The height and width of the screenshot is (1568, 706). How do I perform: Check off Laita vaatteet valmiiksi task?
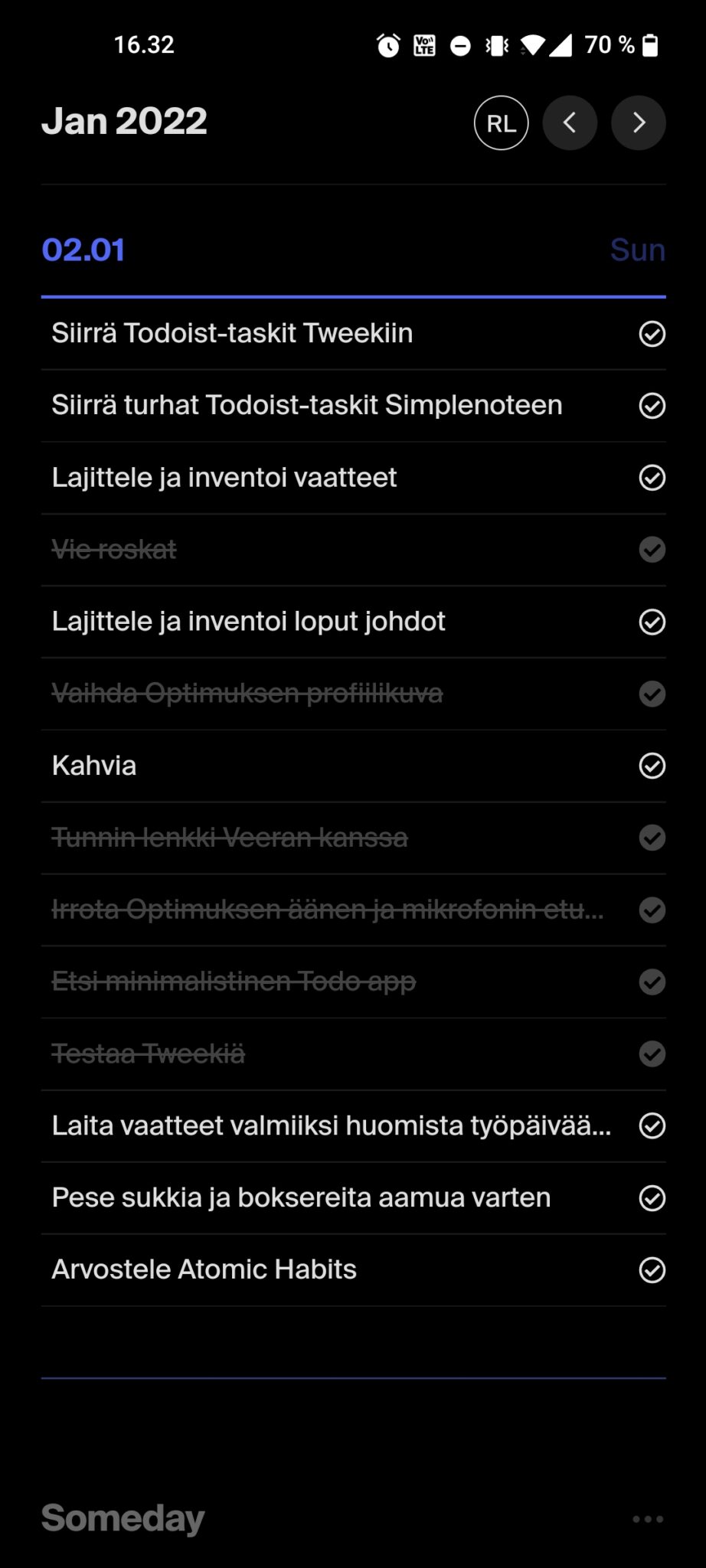click(652, 1125)
